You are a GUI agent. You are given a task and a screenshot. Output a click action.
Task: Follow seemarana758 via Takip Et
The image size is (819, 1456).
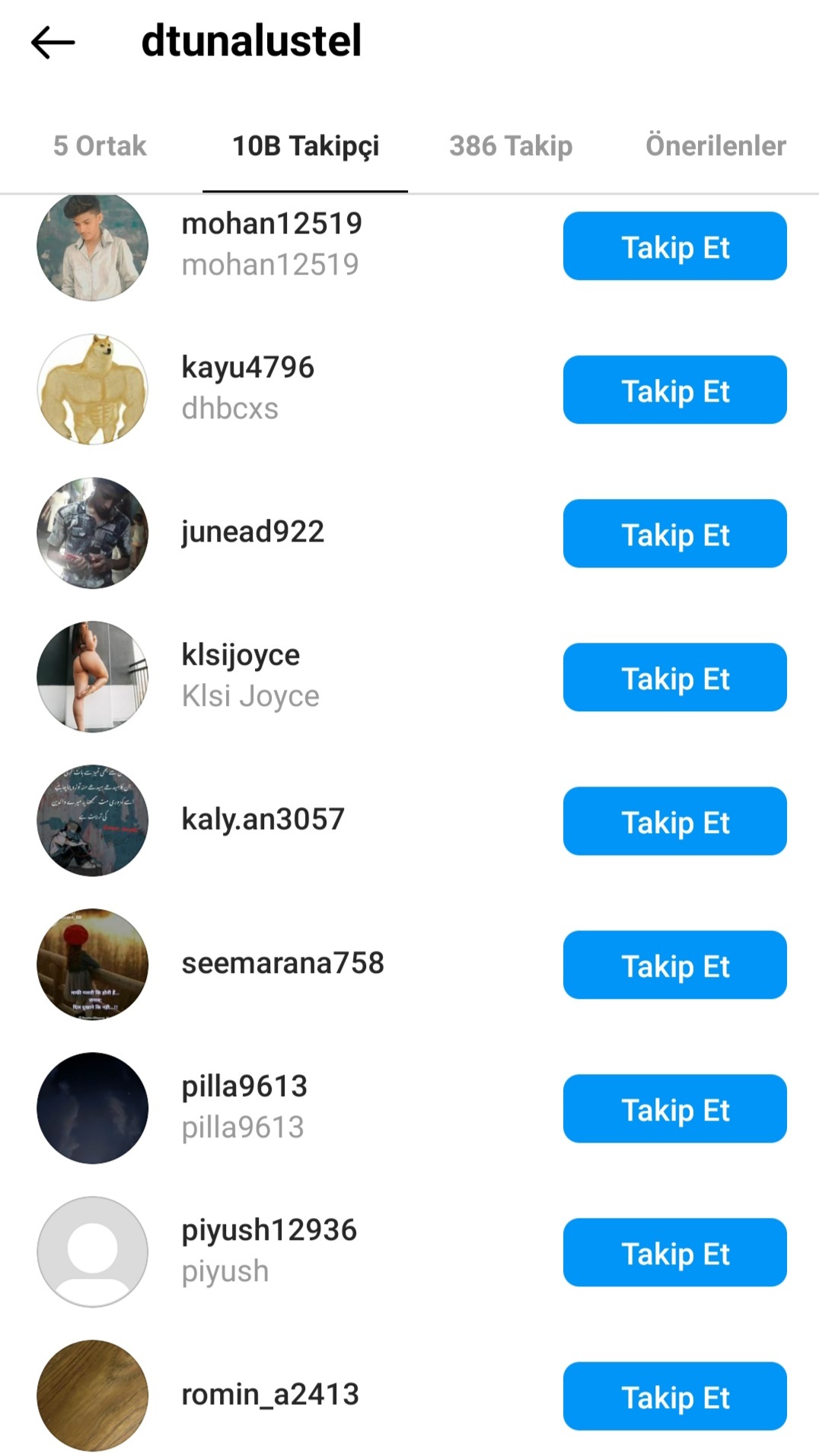point(674,965)
